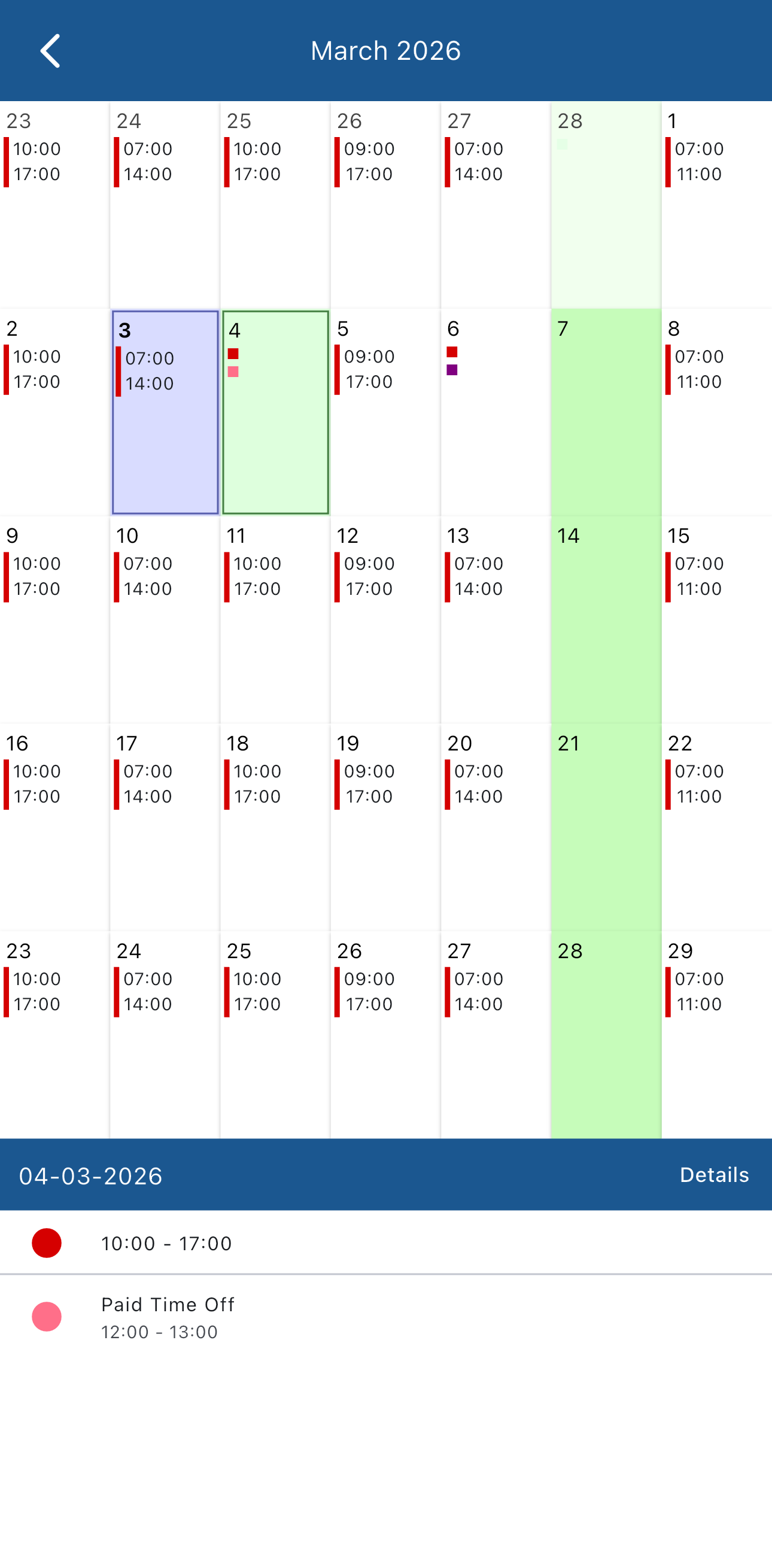Viewport: 772px width, 1568px height.
Task: Tap March 8 with 07:00-11:00 shift
Action: (716, 412)
